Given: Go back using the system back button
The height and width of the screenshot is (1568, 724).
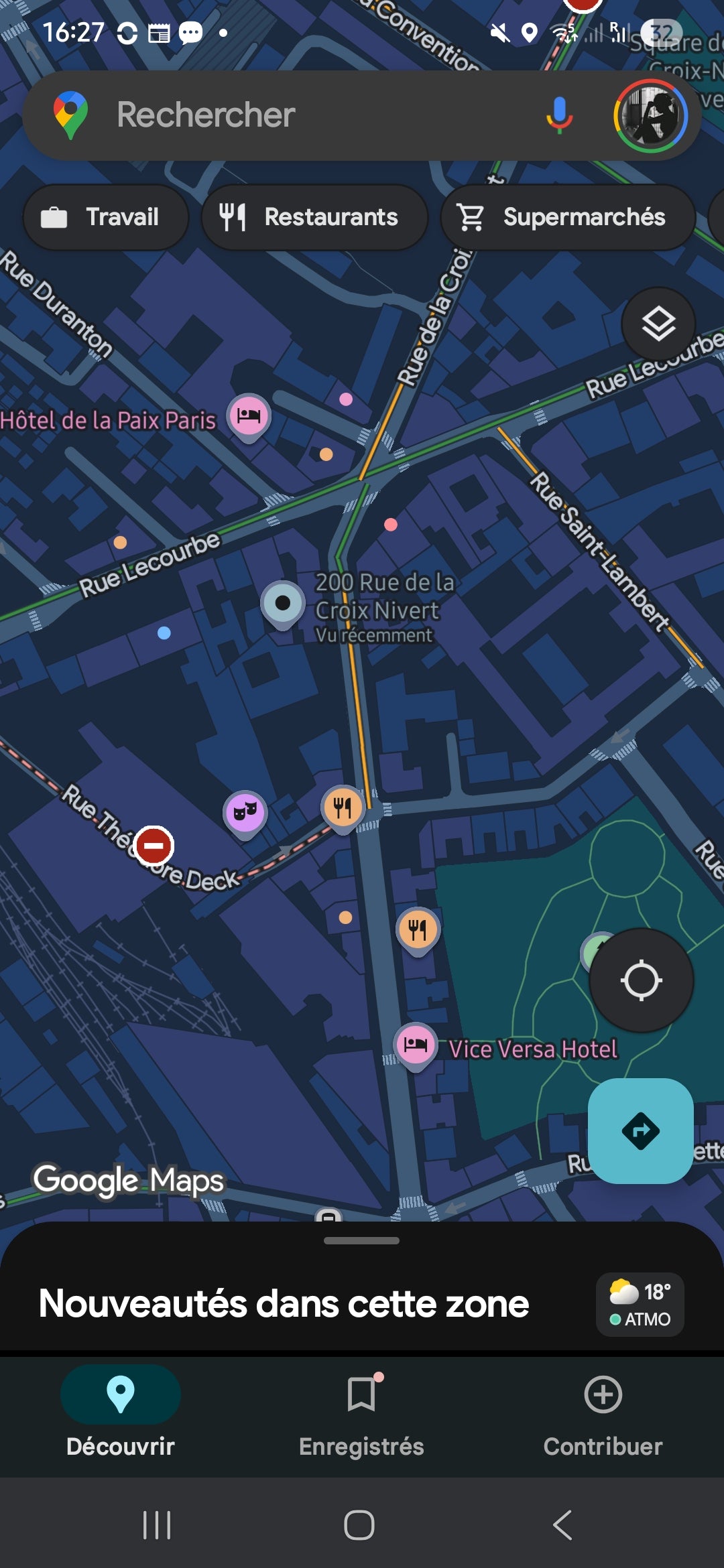Looking at the screenshot, I should pos(562,1525).
